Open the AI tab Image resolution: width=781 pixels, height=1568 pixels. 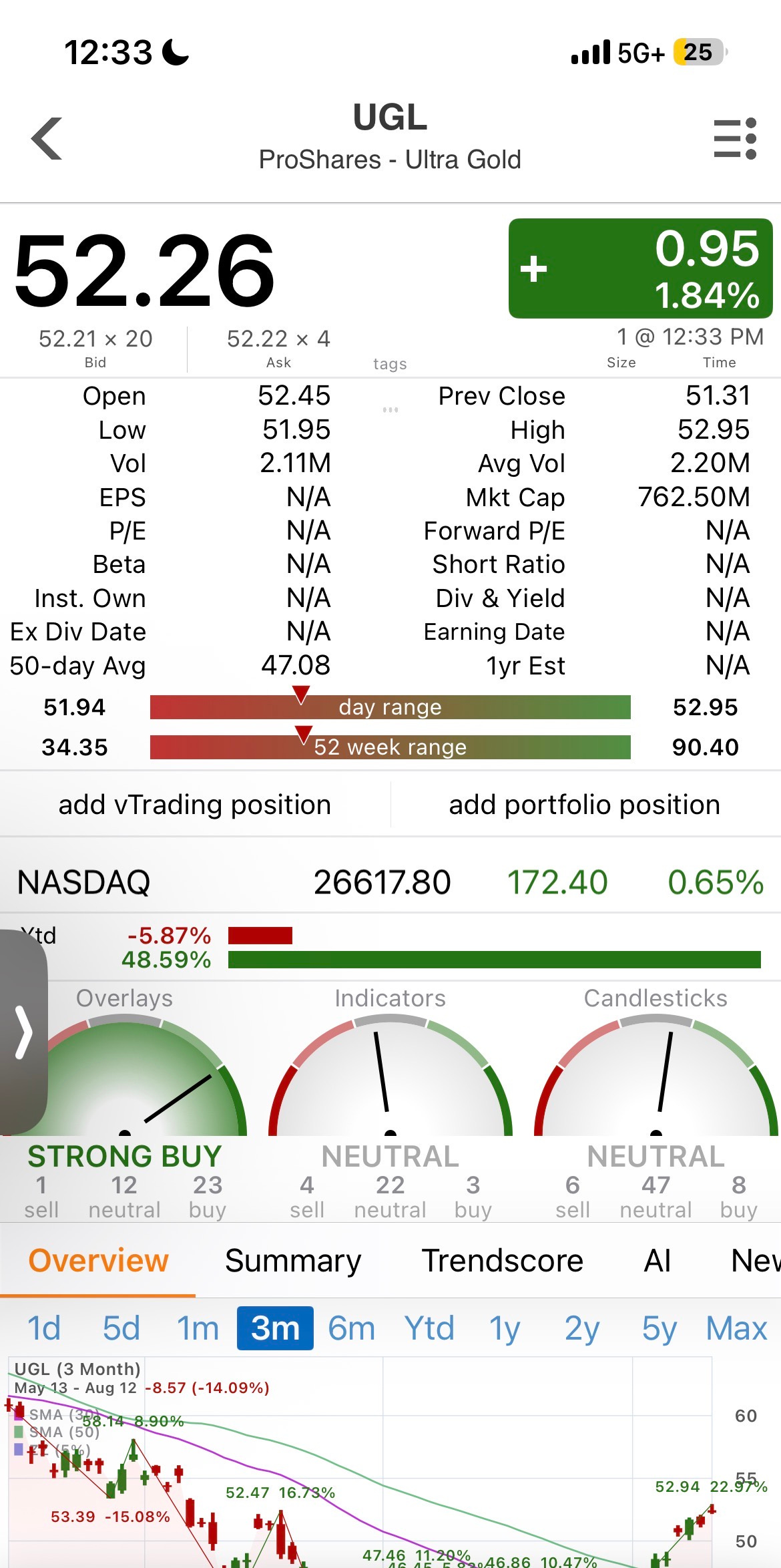[658, 1261]
